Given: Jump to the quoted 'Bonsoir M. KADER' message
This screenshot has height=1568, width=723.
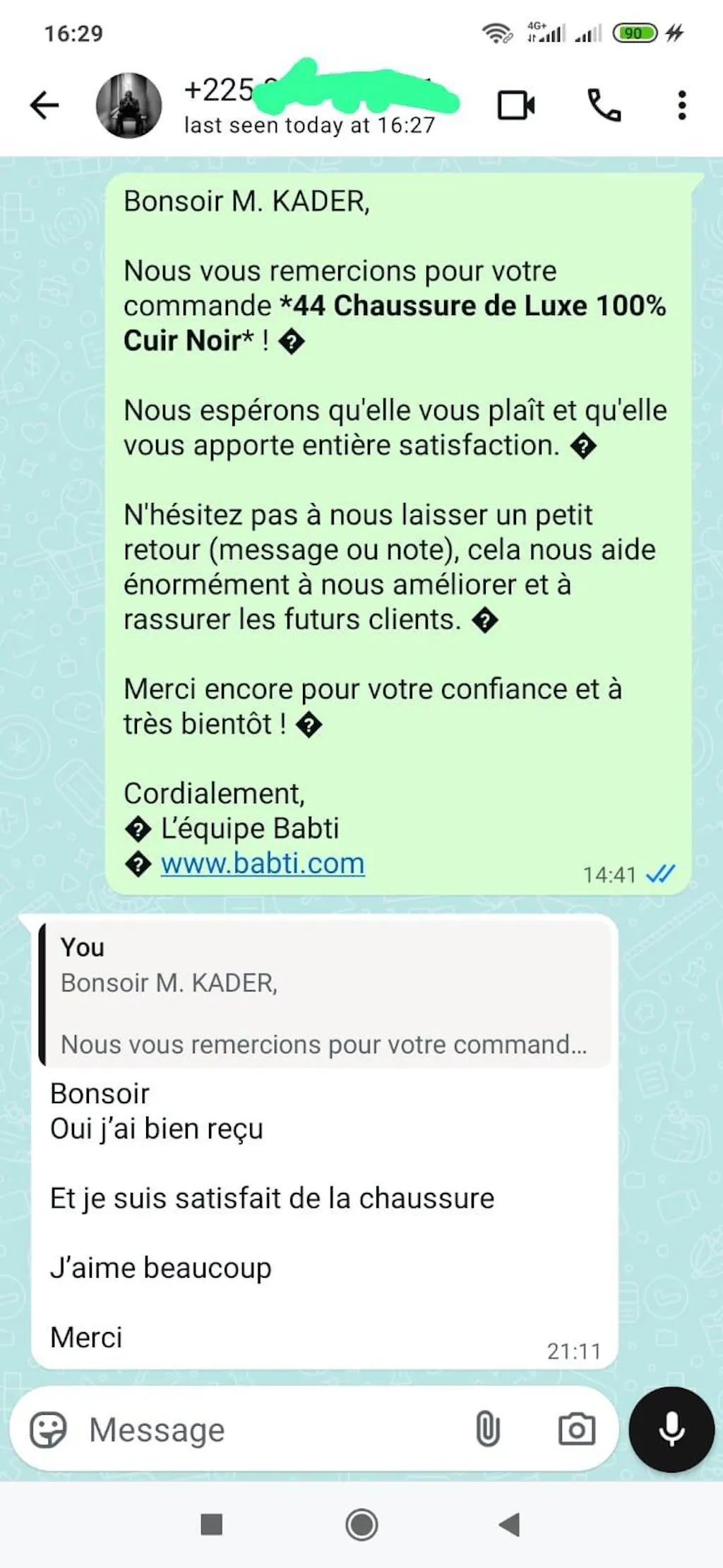Looking at the screenshot, I should point(325,995).
